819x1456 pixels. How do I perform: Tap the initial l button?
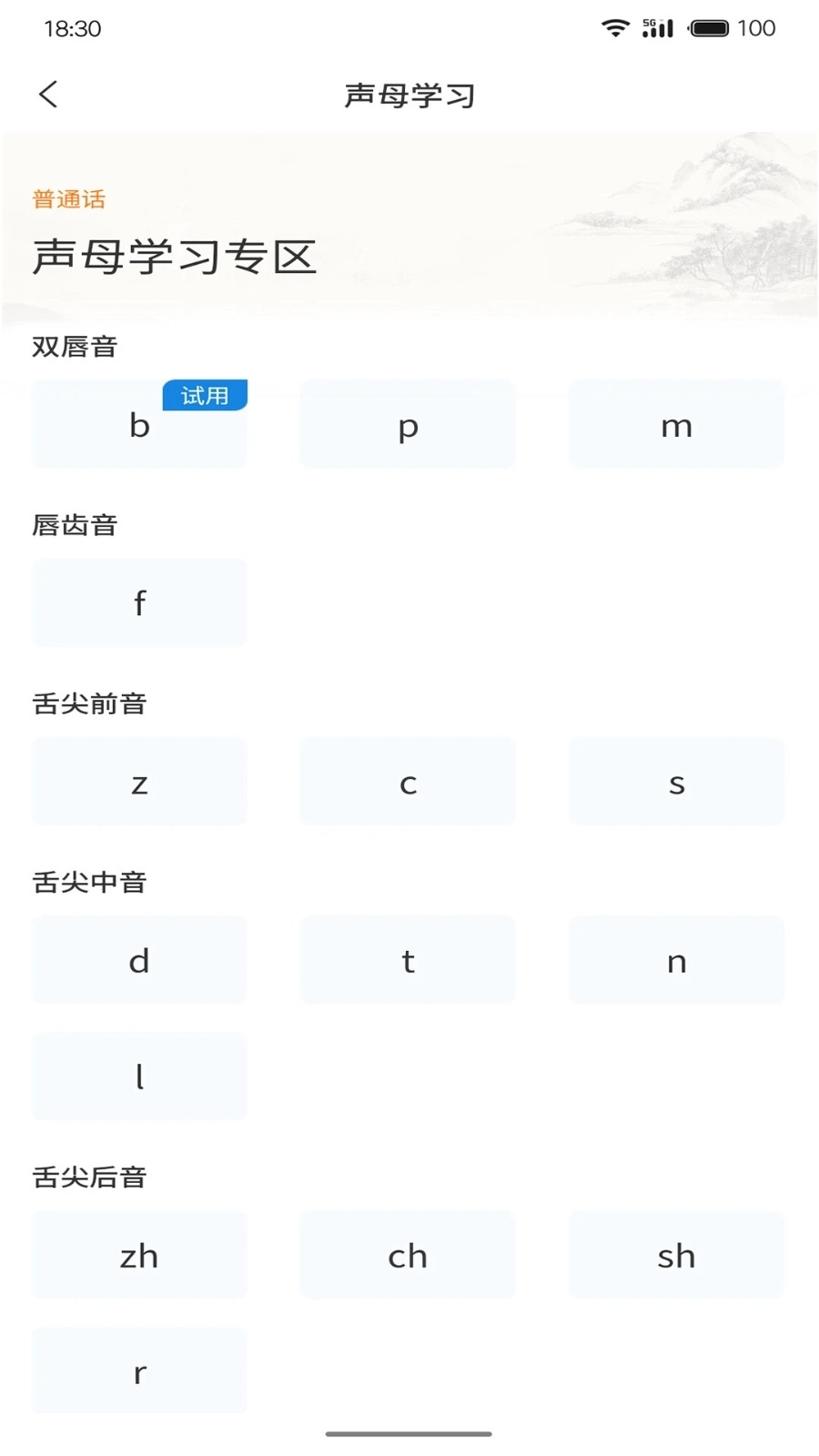[x=139, y=1076]
